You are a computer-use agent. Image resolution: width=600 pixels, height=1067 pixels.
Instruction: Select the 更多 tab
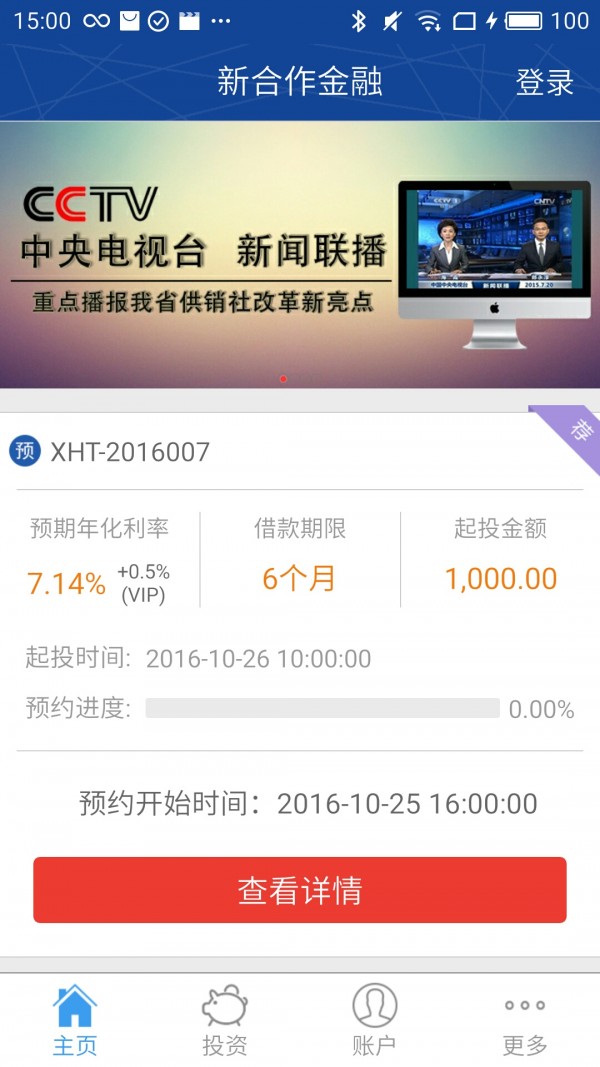coord(525,1020)
